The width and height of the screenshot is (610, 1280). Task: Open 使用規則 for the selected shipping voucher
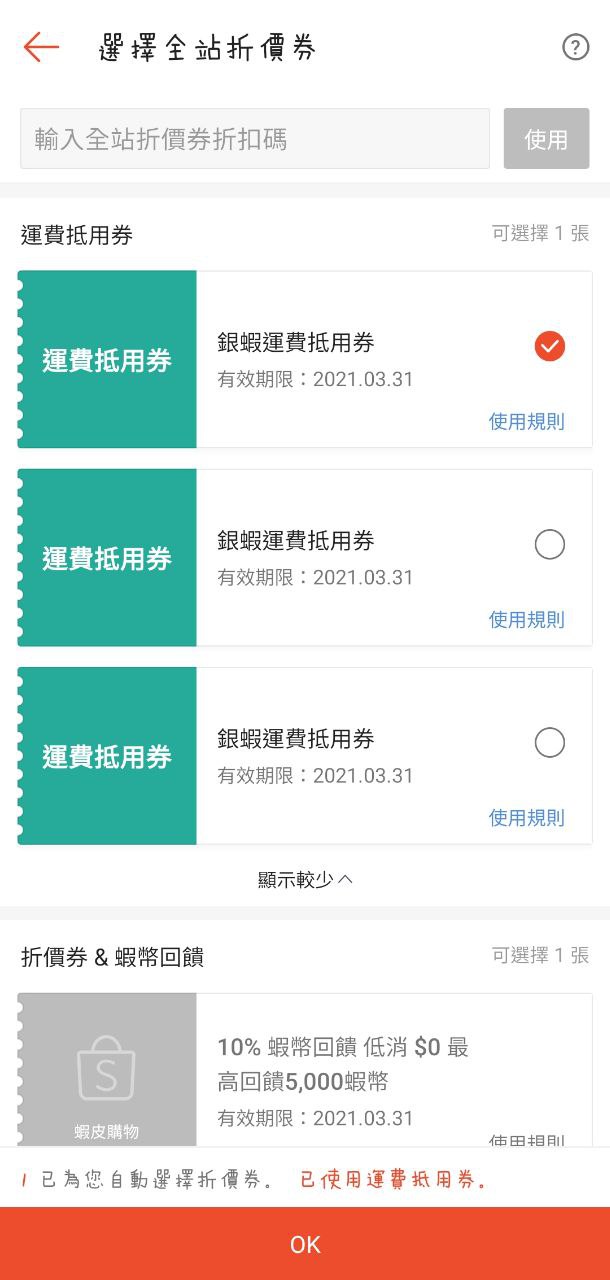point(526,422)
